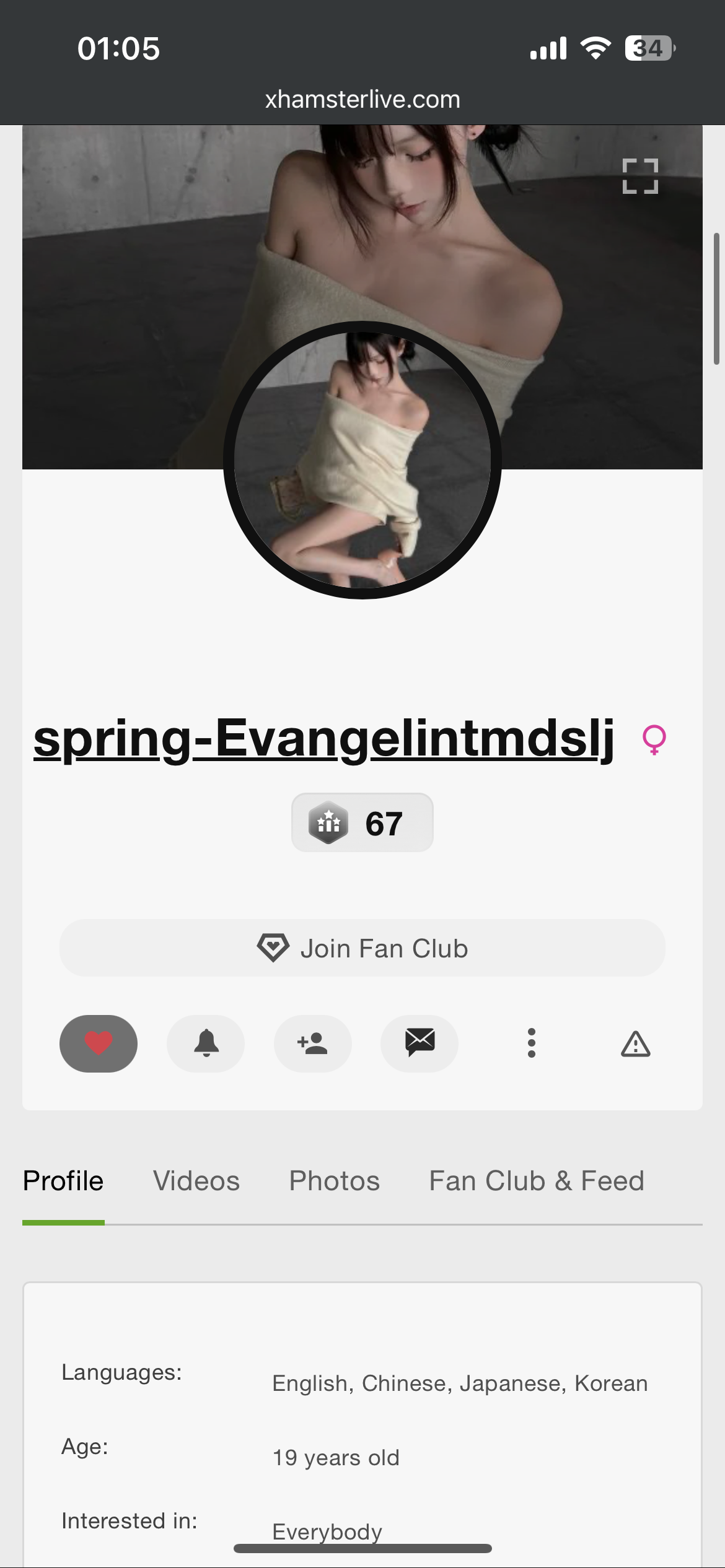Toggle the red heart favorite button
Screen dimensions: 725x1568
click(99, 1043)
